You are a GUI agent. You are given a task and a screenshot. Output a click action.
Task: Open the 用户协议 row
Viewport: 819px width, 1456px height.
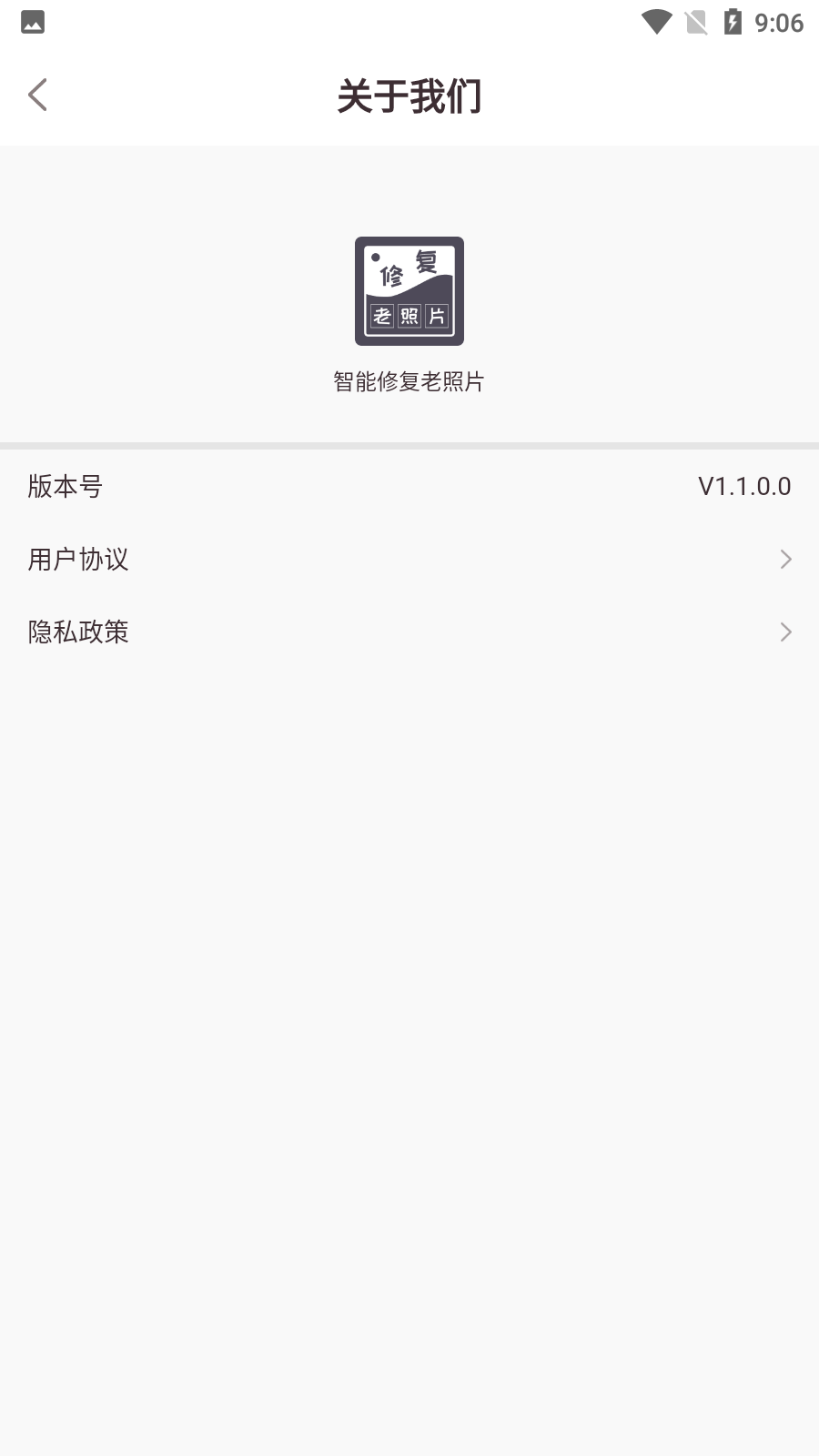(409, 559)
